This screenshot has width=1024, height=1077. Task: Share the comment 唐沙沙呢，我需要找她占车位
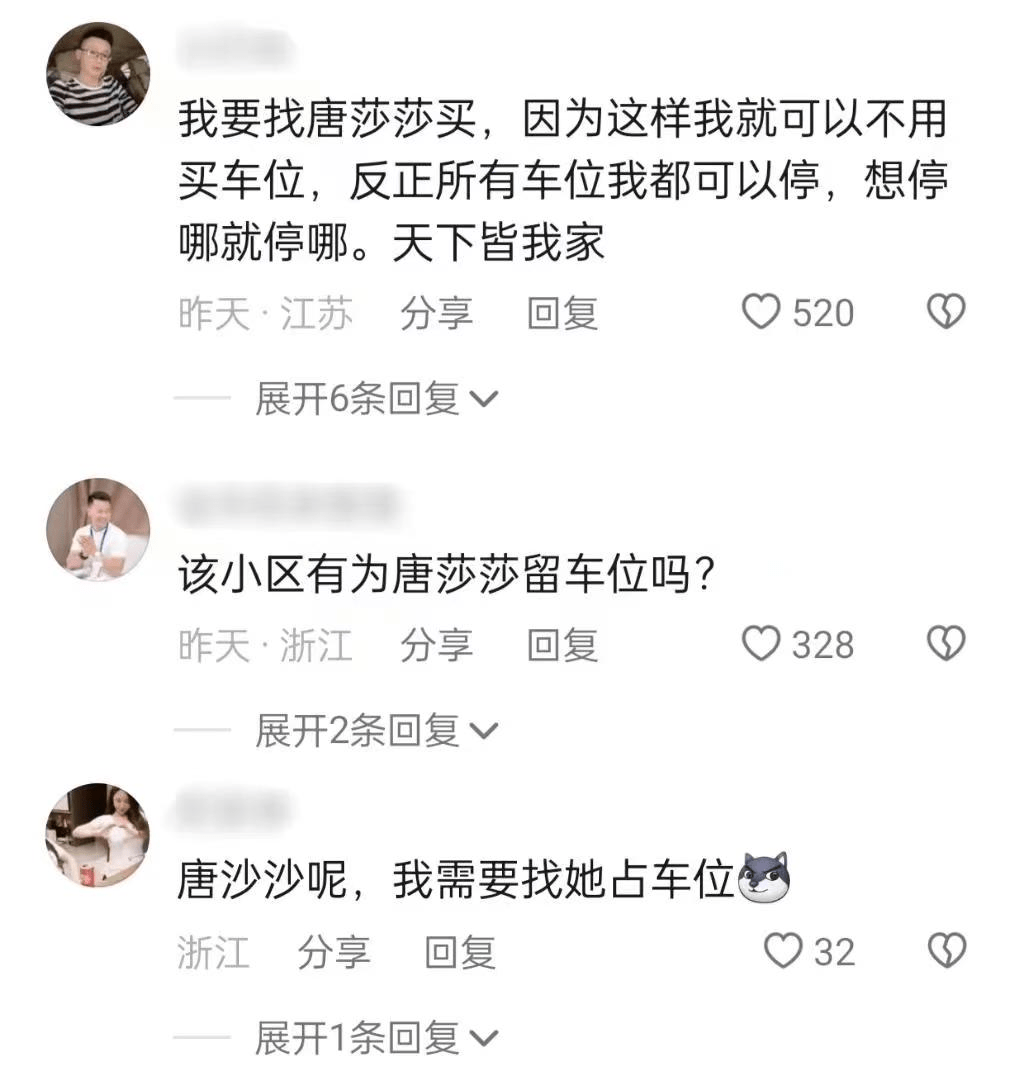[x=333, y=952]
